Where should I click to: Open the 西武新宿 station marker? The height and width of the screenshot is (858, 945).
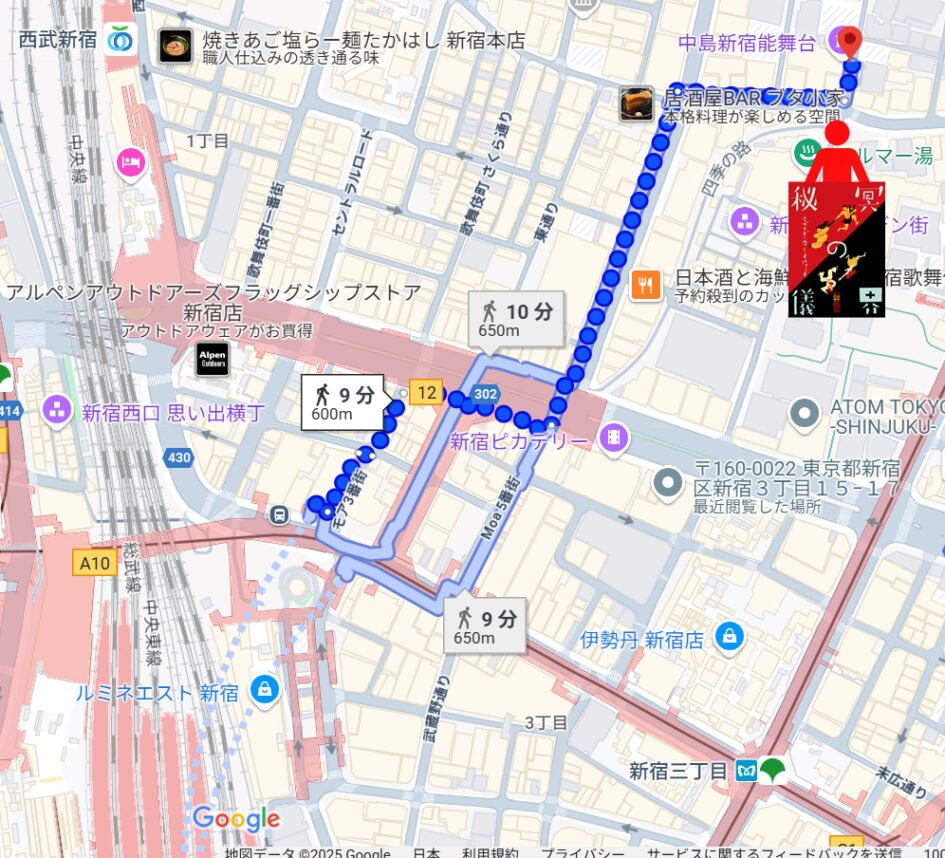(x=121, y=40)
